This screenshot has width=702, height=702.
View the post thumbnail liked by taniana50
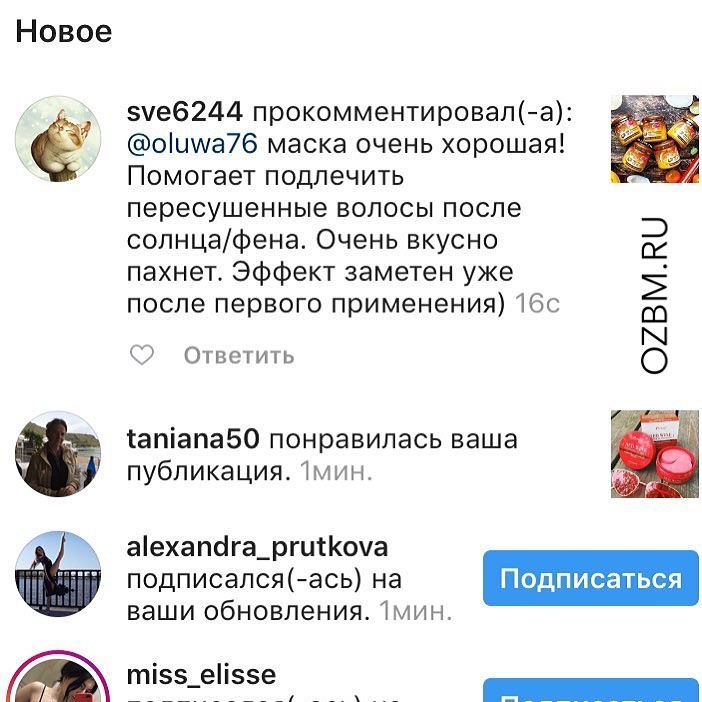click(x=654, y=453)
